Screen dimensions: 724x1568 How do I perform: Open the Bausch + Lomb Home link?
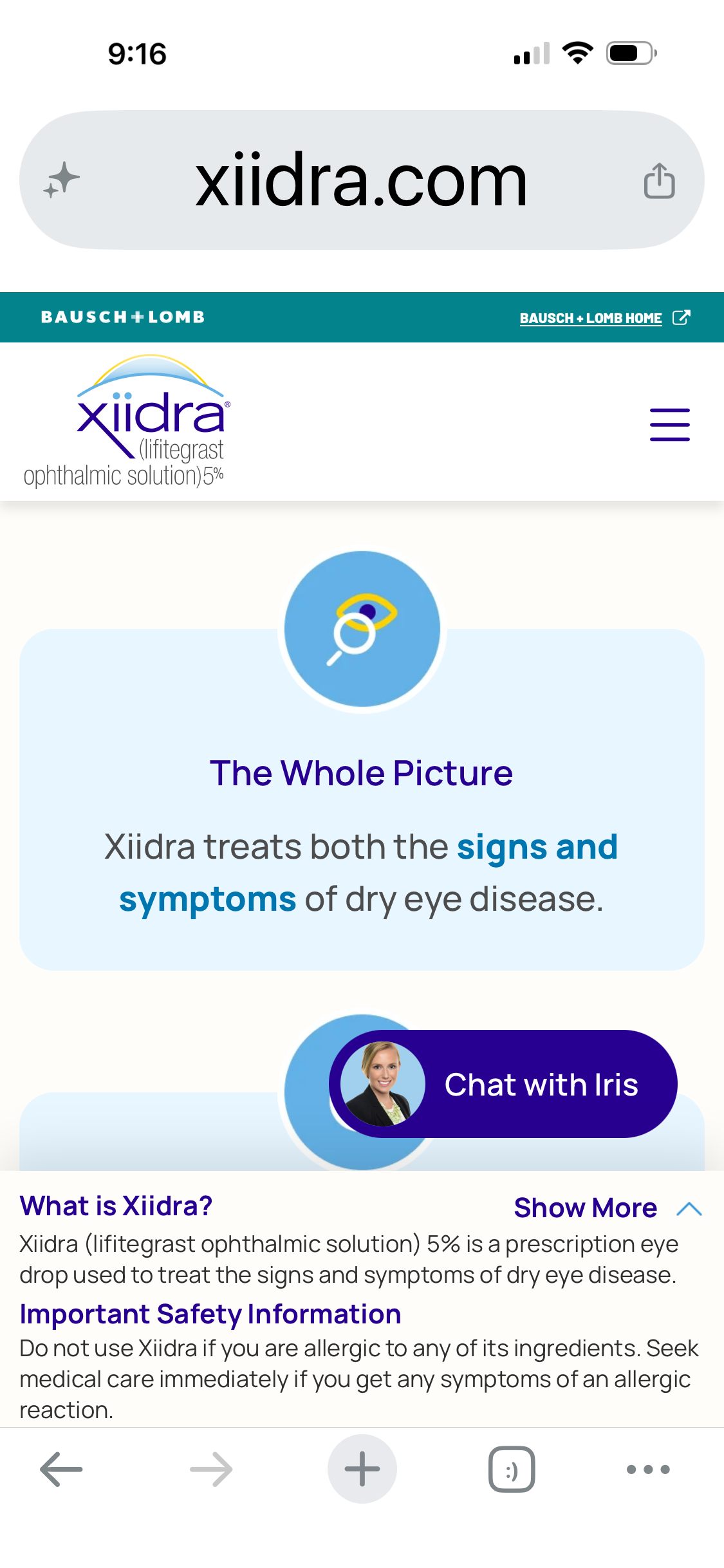605,318
